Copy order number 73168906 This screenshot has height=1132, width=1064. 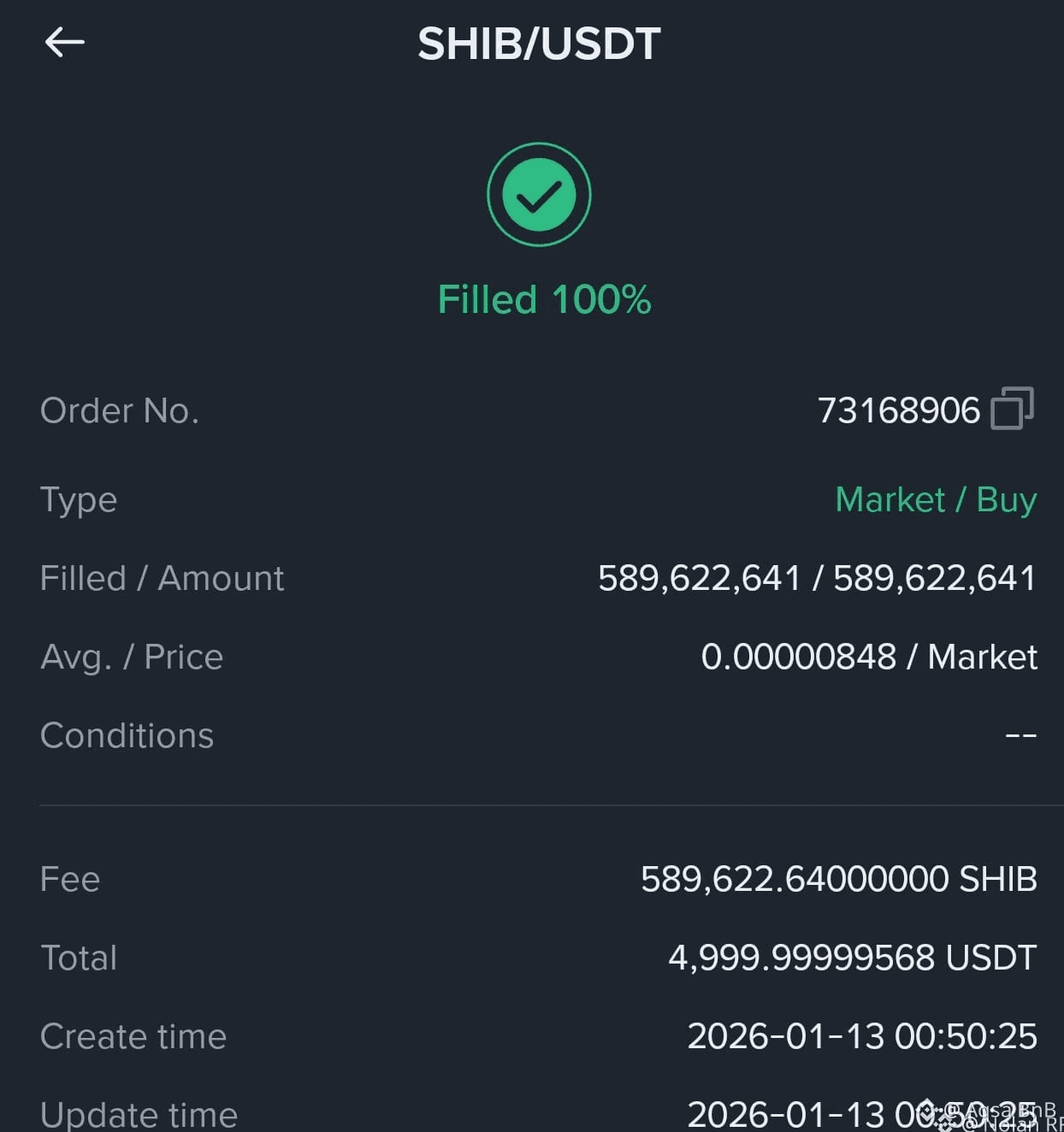[1012, 409]
